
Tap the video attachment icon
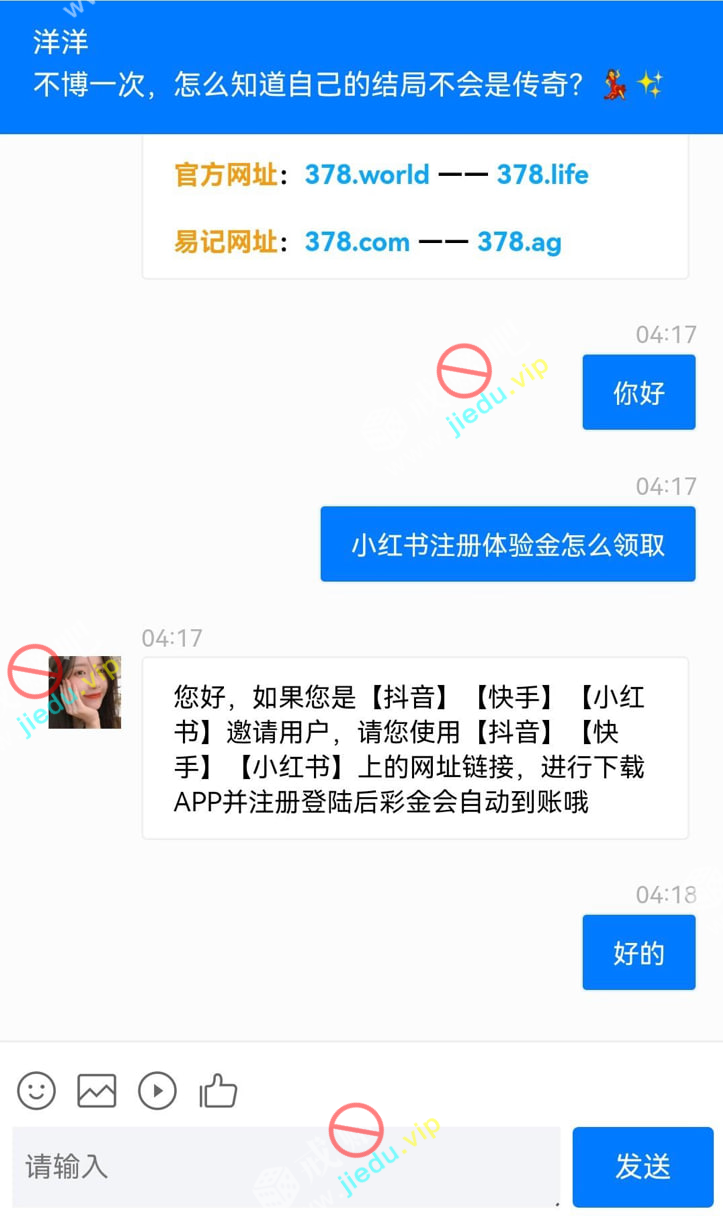point(157,1090)
